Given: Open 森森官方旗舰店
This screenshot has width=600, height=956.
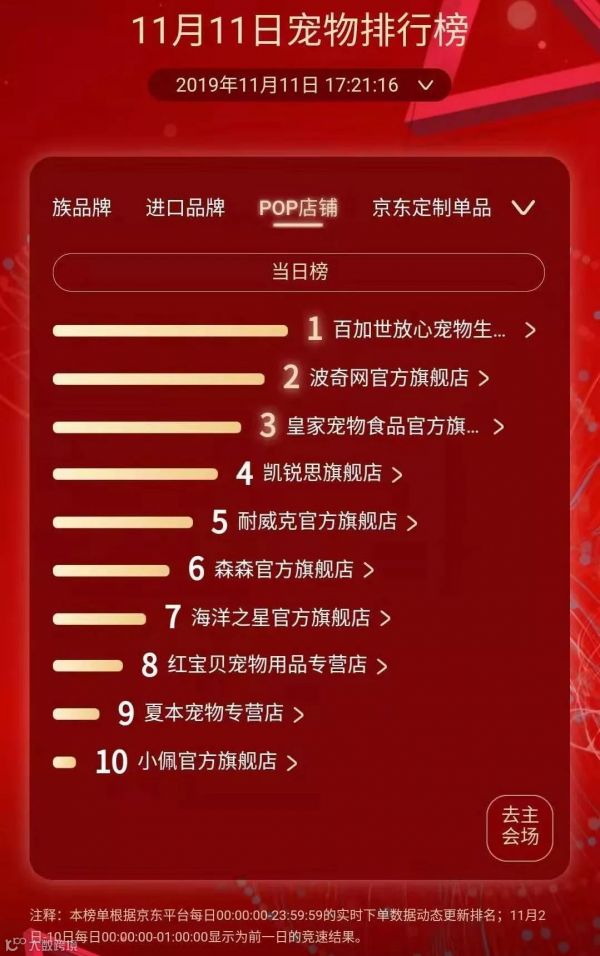Looking at the screenshot, I should point(285,570).
